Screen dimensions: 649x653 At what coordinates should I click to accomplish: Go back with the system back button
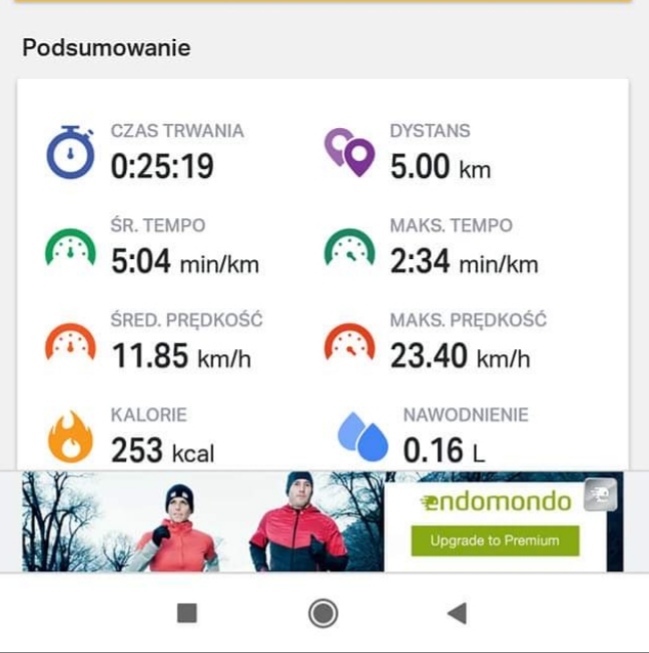[x=457, y=613]
